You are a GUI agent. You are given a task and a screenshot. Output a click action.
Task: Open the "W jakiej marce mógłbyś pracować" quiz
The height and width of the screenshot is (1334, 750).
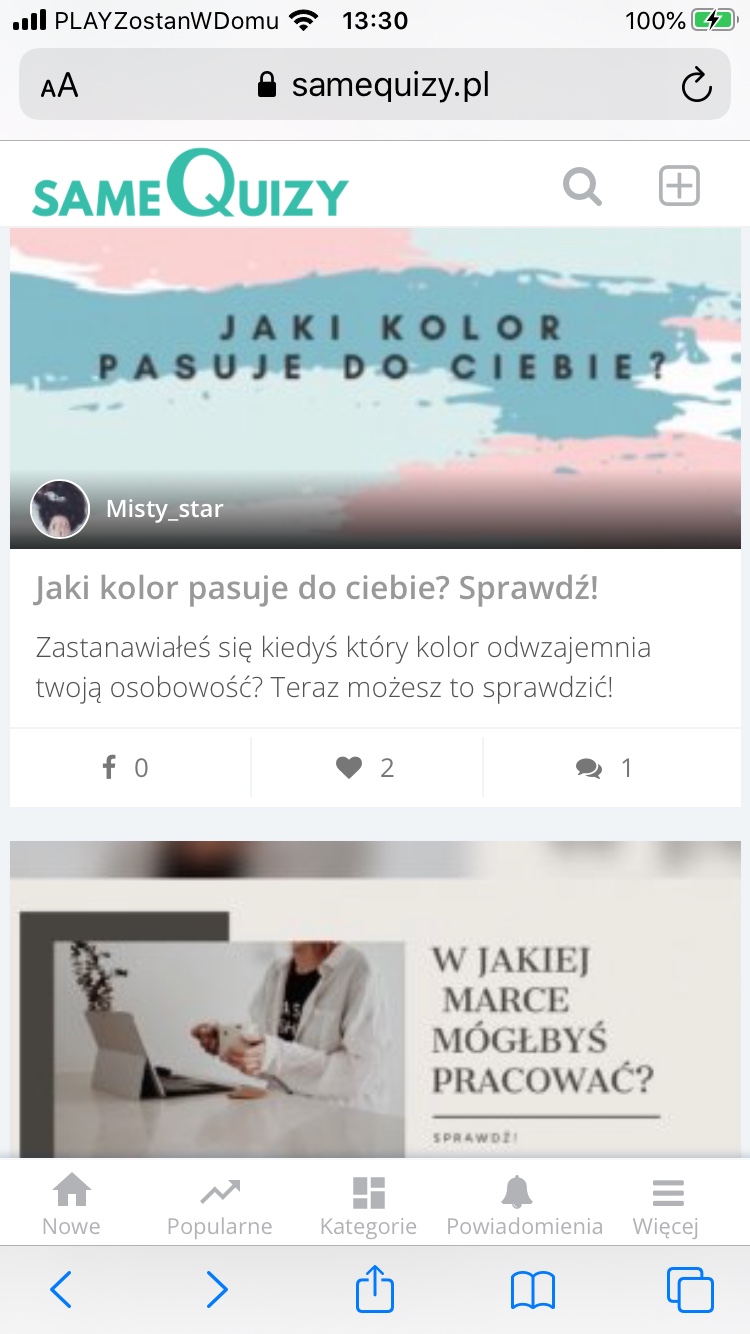[x=375, y=1000]
